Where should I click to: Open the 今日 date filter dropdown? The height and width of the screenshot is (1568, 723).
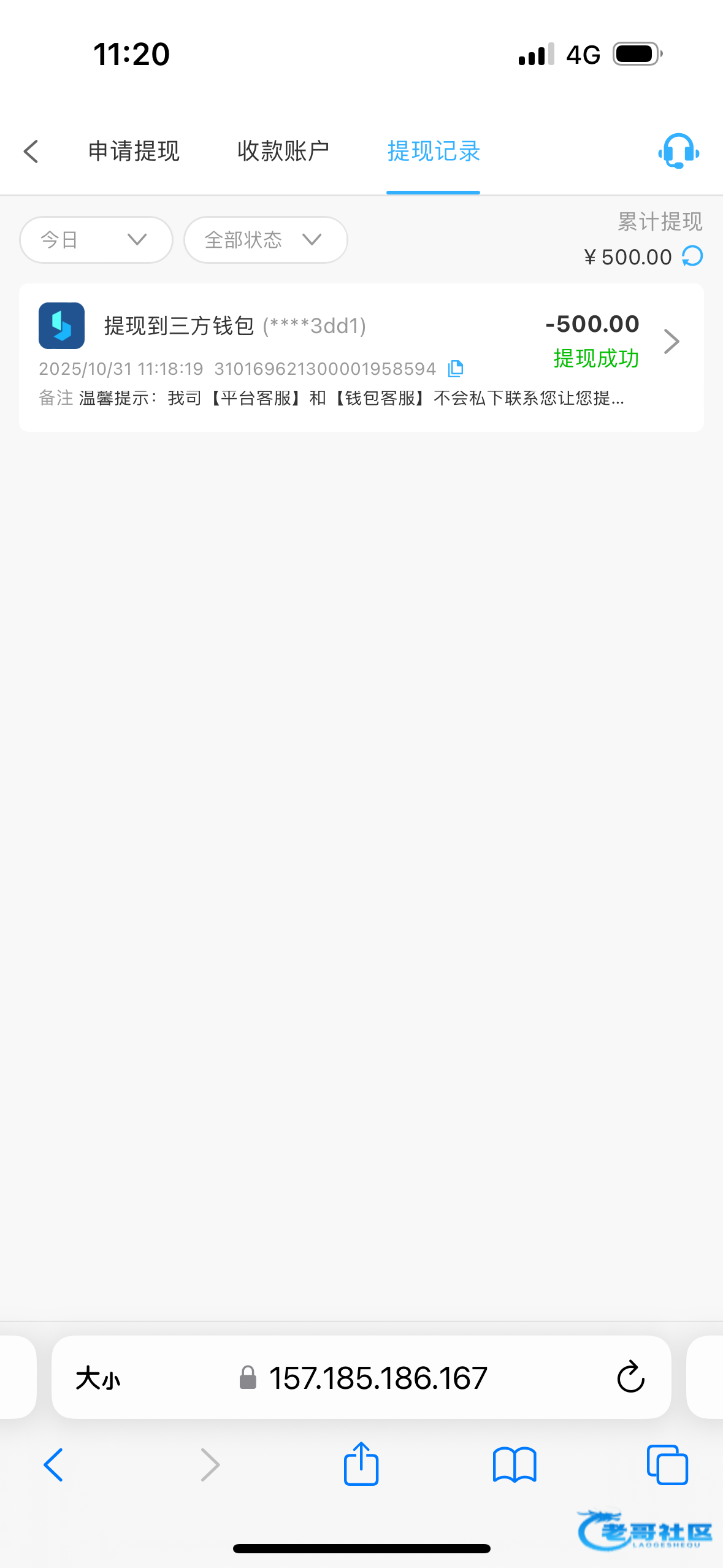tap(96, 240)
